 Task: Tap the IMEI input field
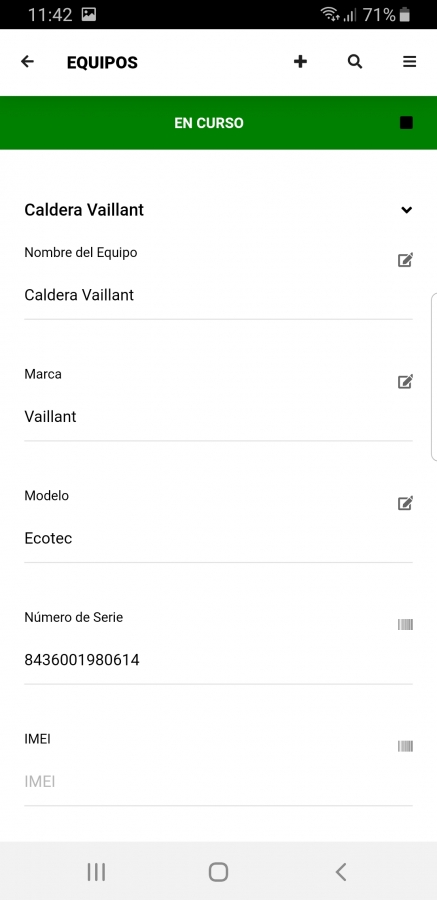click(218, 782)
